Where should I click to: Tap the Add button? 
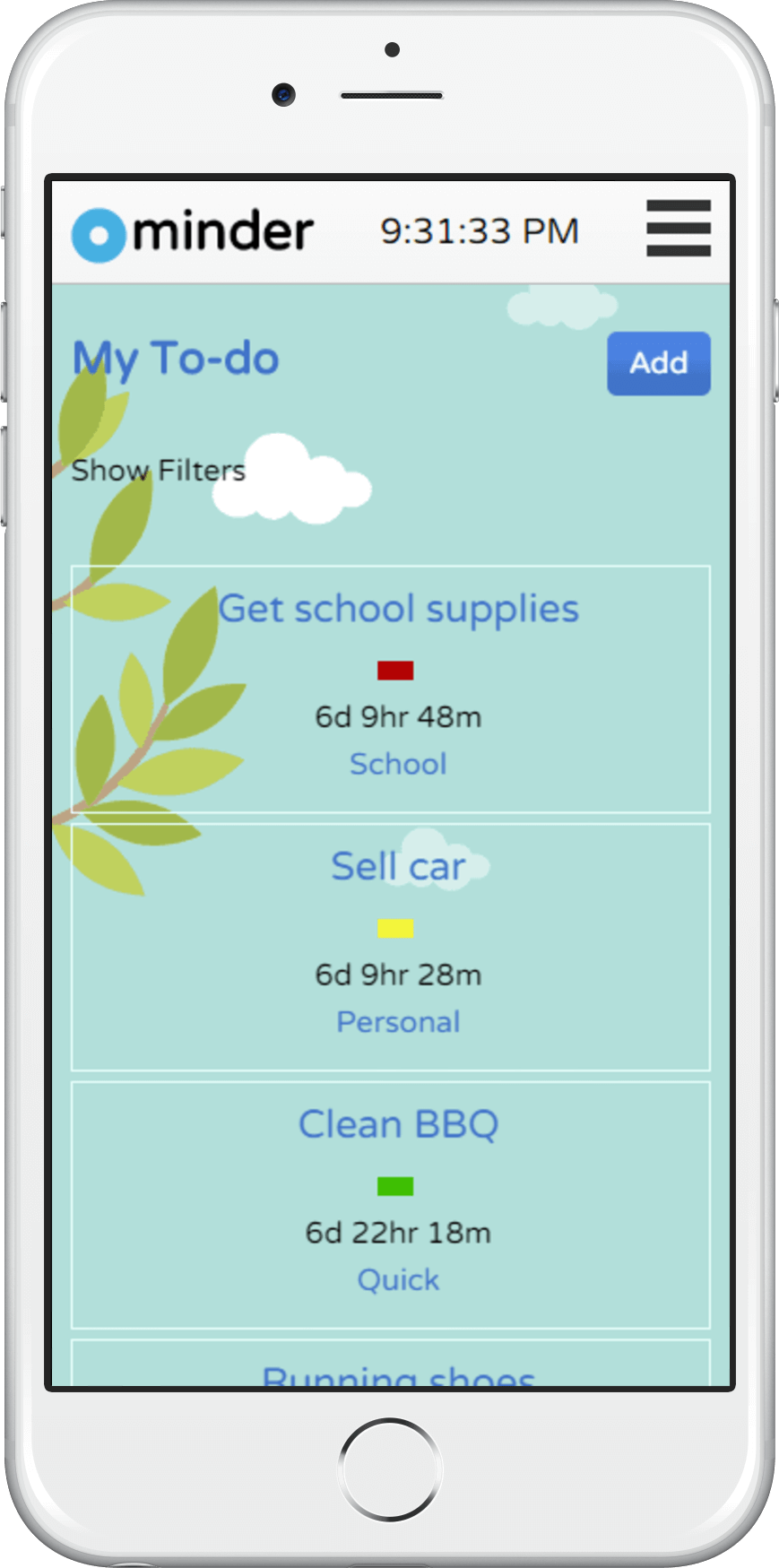[659, 363]
